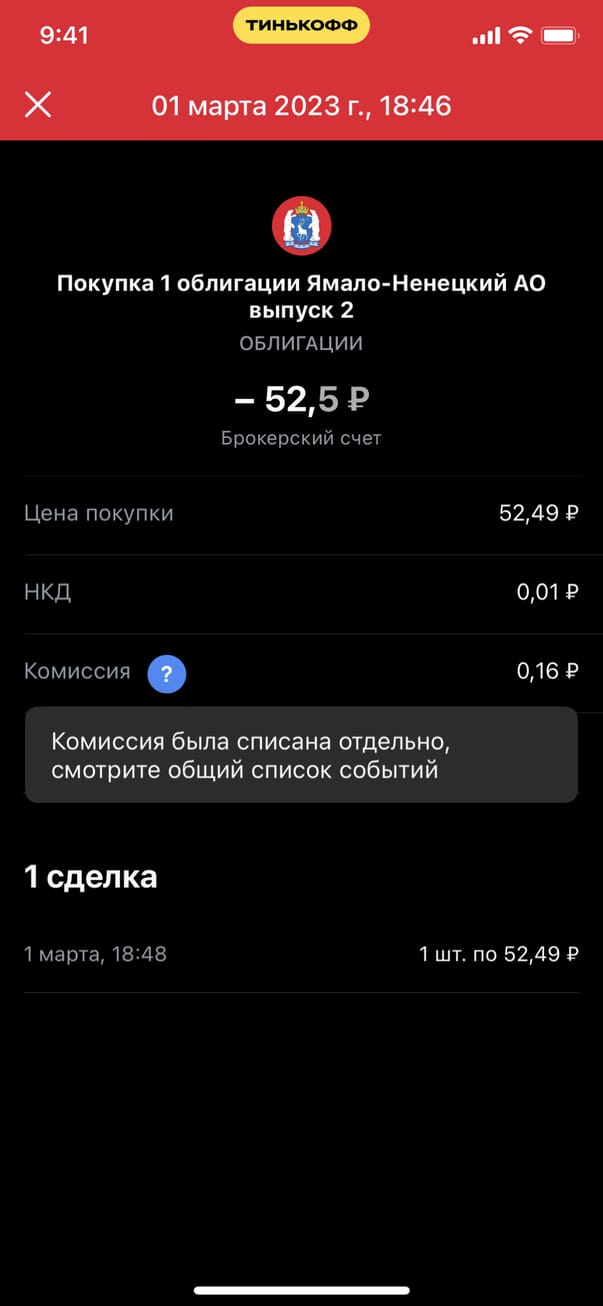Image resolution: width=603 pixels, height=1306 pixels.
Task: Tap the commission question mark icon
Action: click(166, 675)
